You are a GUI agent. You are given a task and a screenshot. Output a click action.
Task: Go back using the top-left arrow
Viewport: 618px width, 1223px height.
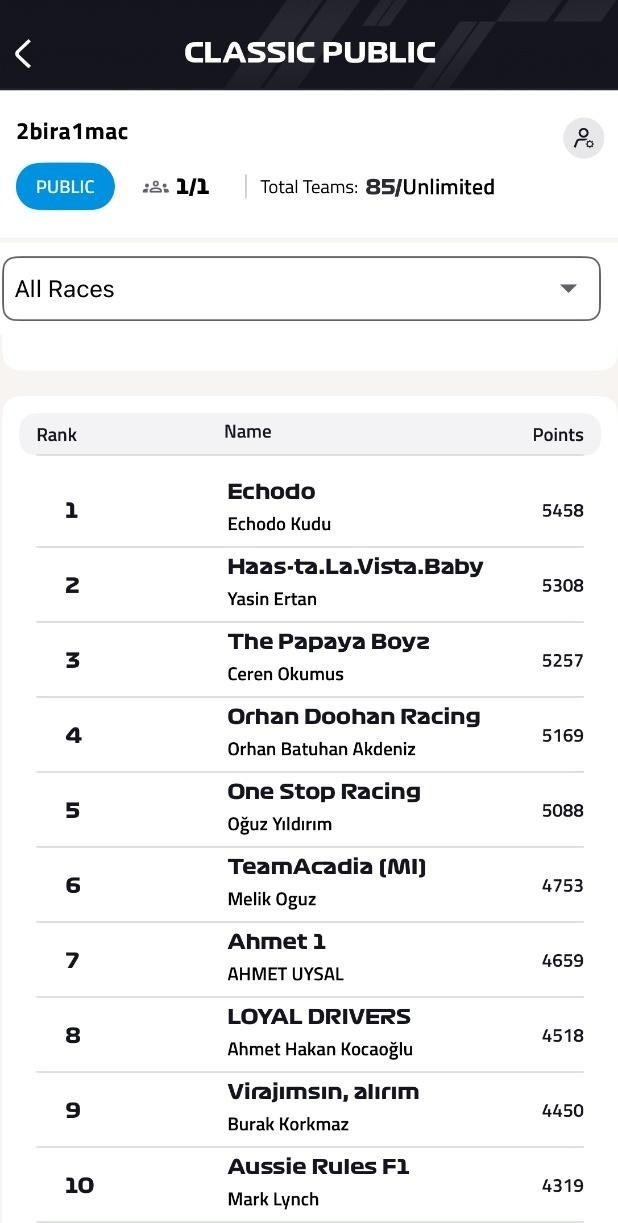(x=24, y=54)
